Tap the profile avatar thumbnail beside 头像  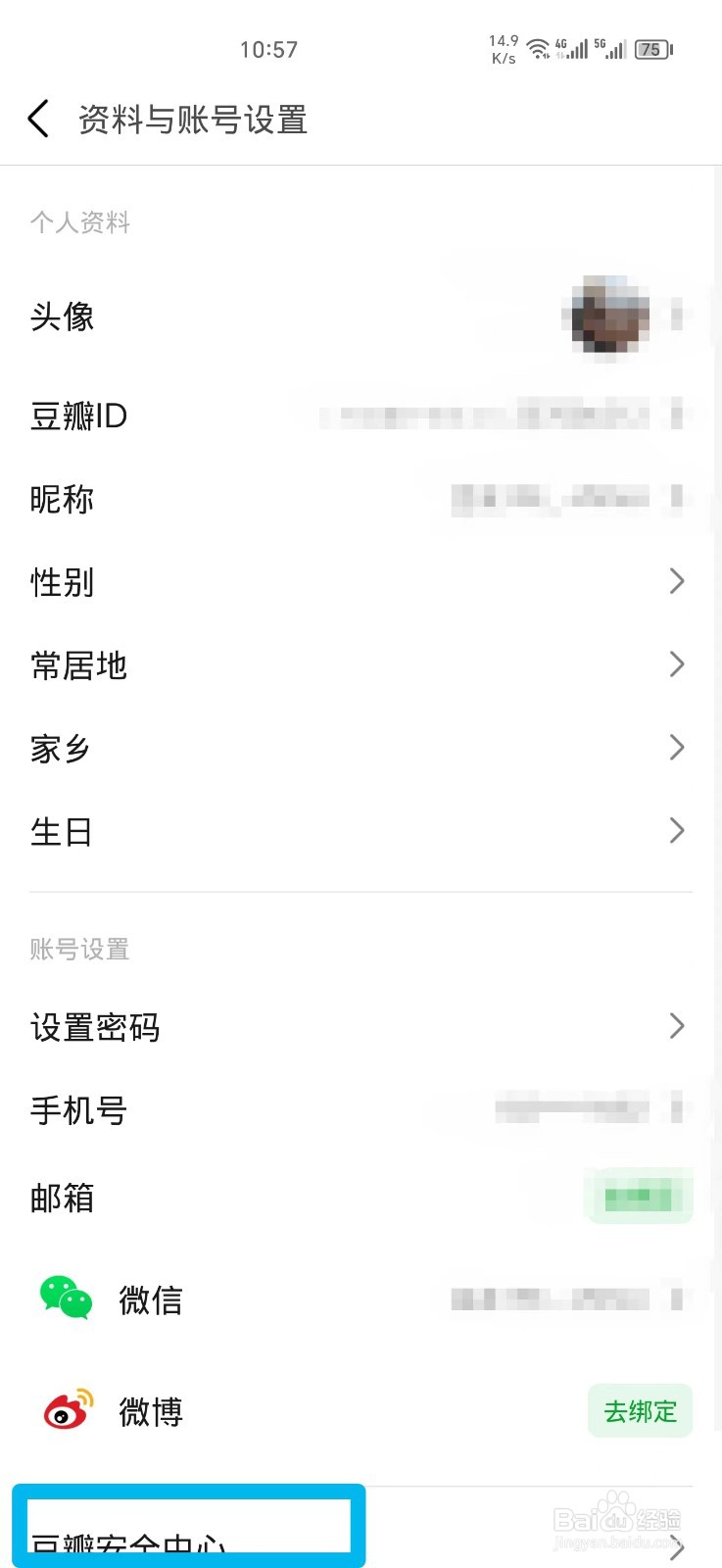tap(609, 316)
